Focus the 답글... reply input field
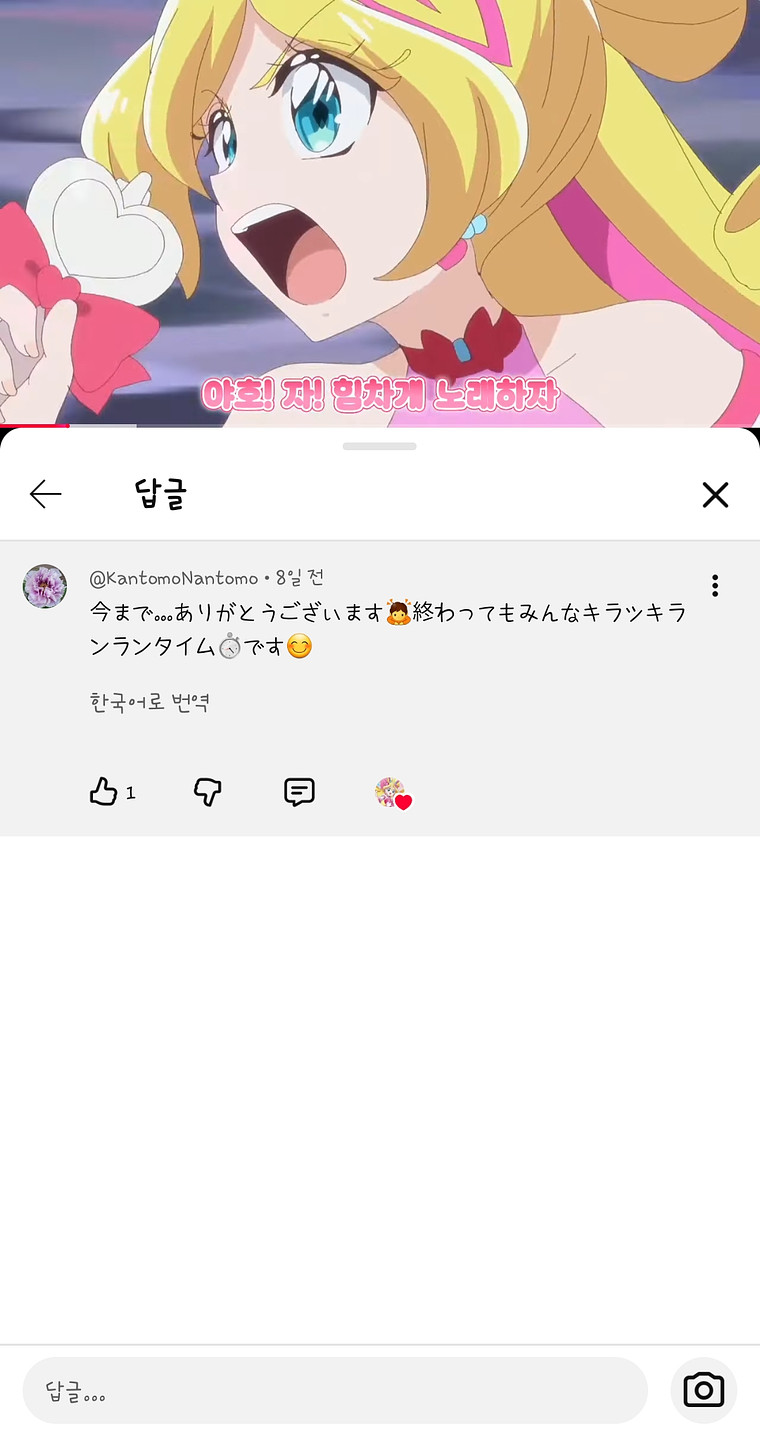This screenshot has width=760, height=1440. point(335,1391)
